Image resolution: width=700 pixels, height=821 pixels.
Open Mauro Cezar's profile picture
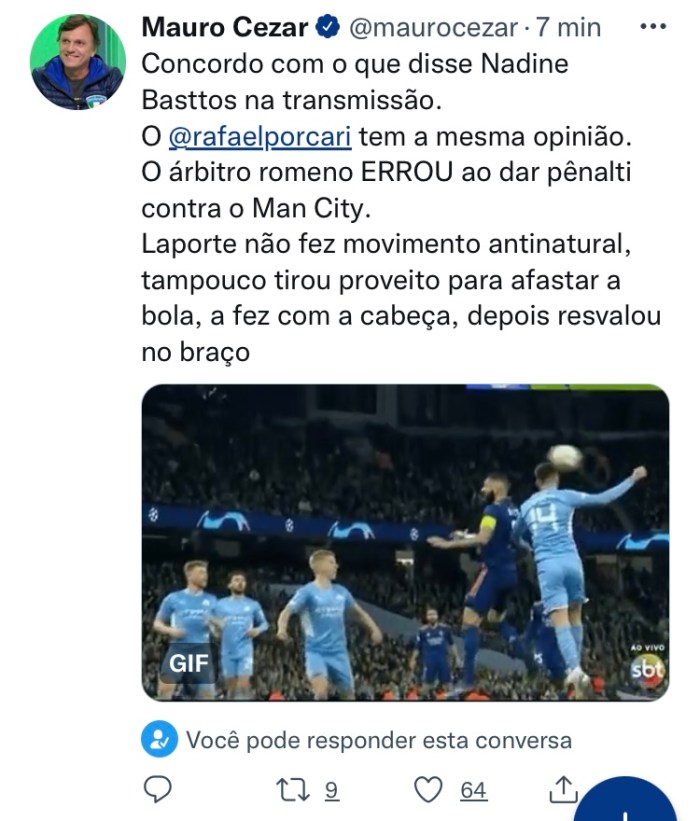(x=79, y=62)
